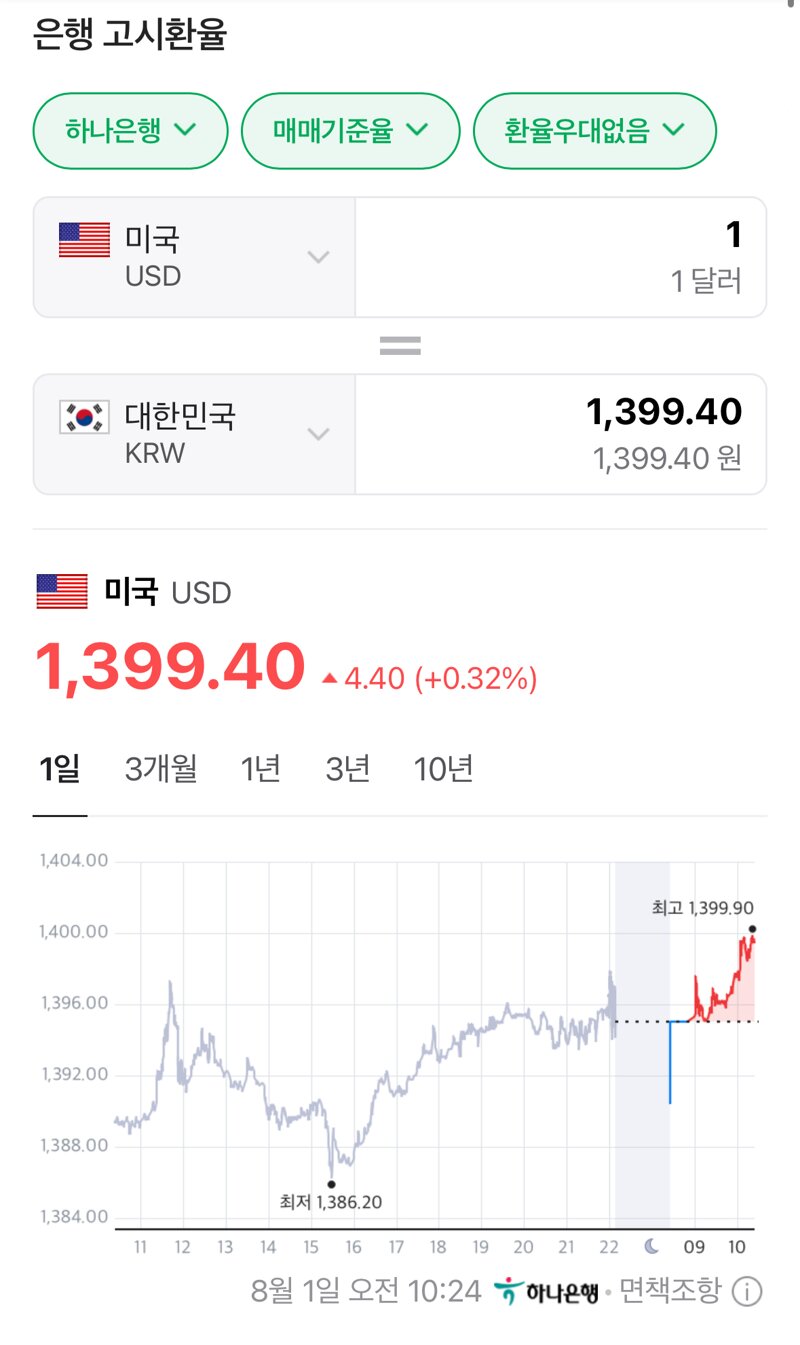Expand the 환율우대없음 preference dropdown
The image size is (800, 1345).
point(595,130)
